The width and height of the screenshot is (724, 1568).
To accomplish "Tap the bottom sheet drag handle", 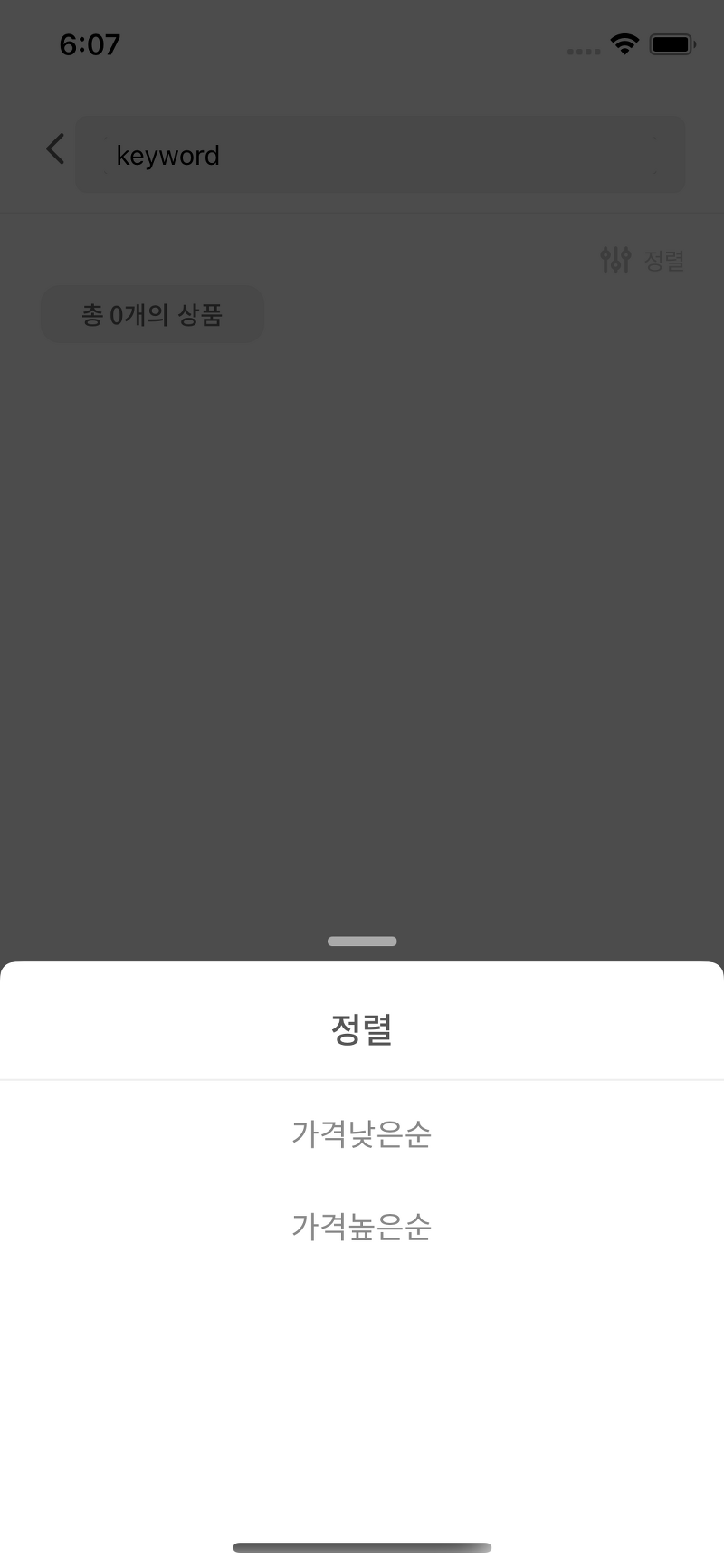I will [x=362, y=942].
